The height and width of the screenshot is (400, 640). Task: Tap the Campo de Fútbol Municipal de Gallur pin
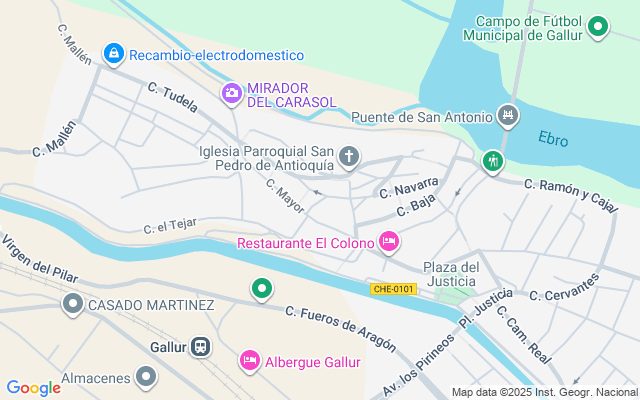(598, 27)
